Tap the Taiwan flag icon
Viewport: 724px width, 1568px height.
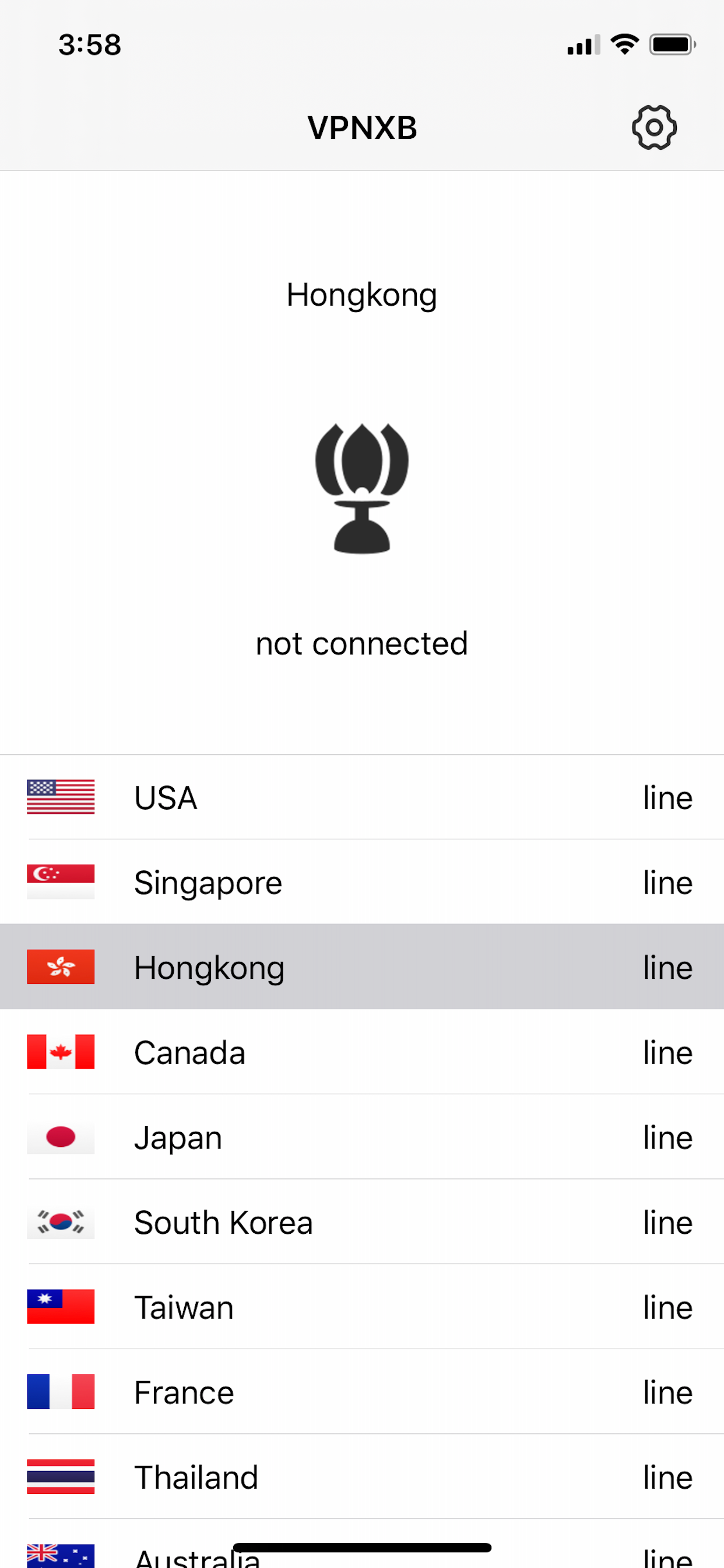61,1306
